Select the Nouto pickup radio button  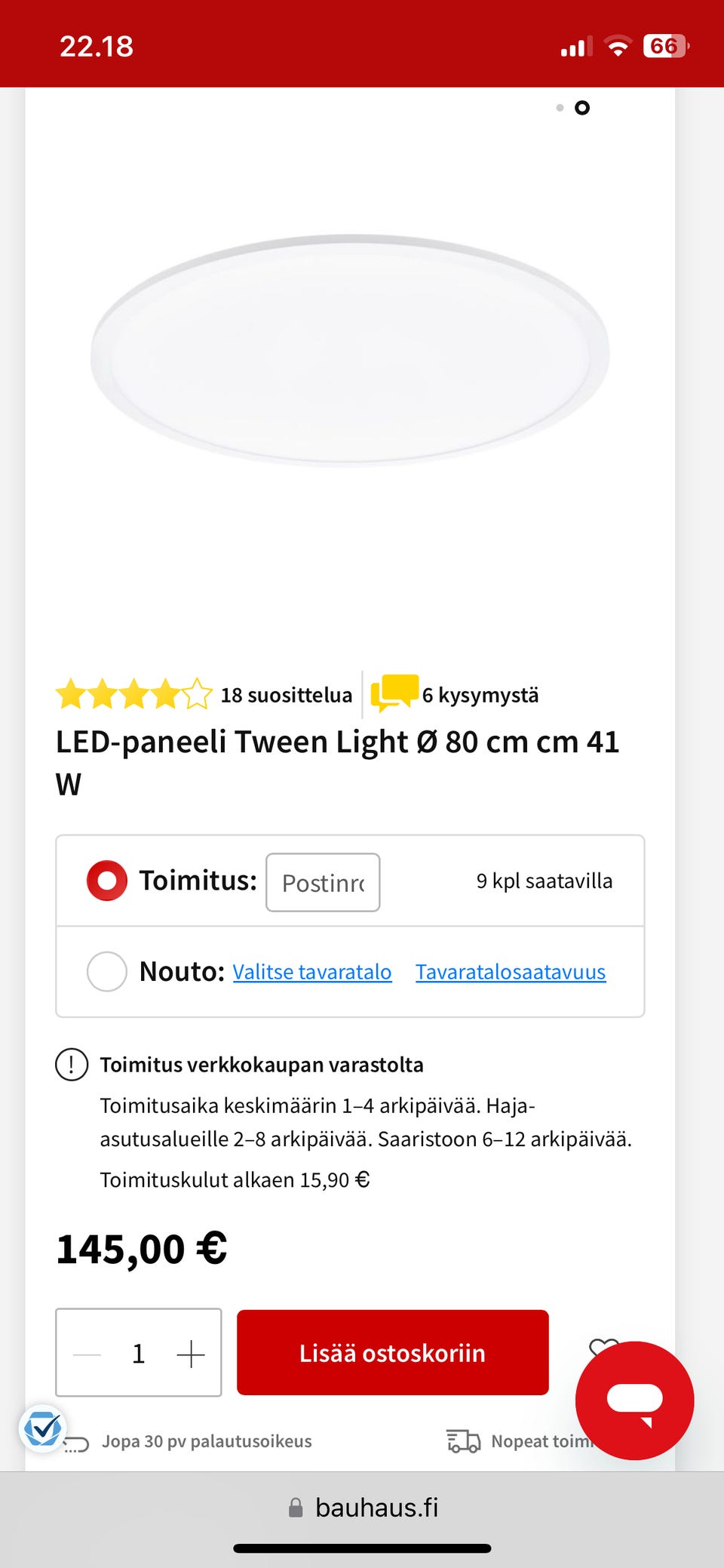click(106, 971)
